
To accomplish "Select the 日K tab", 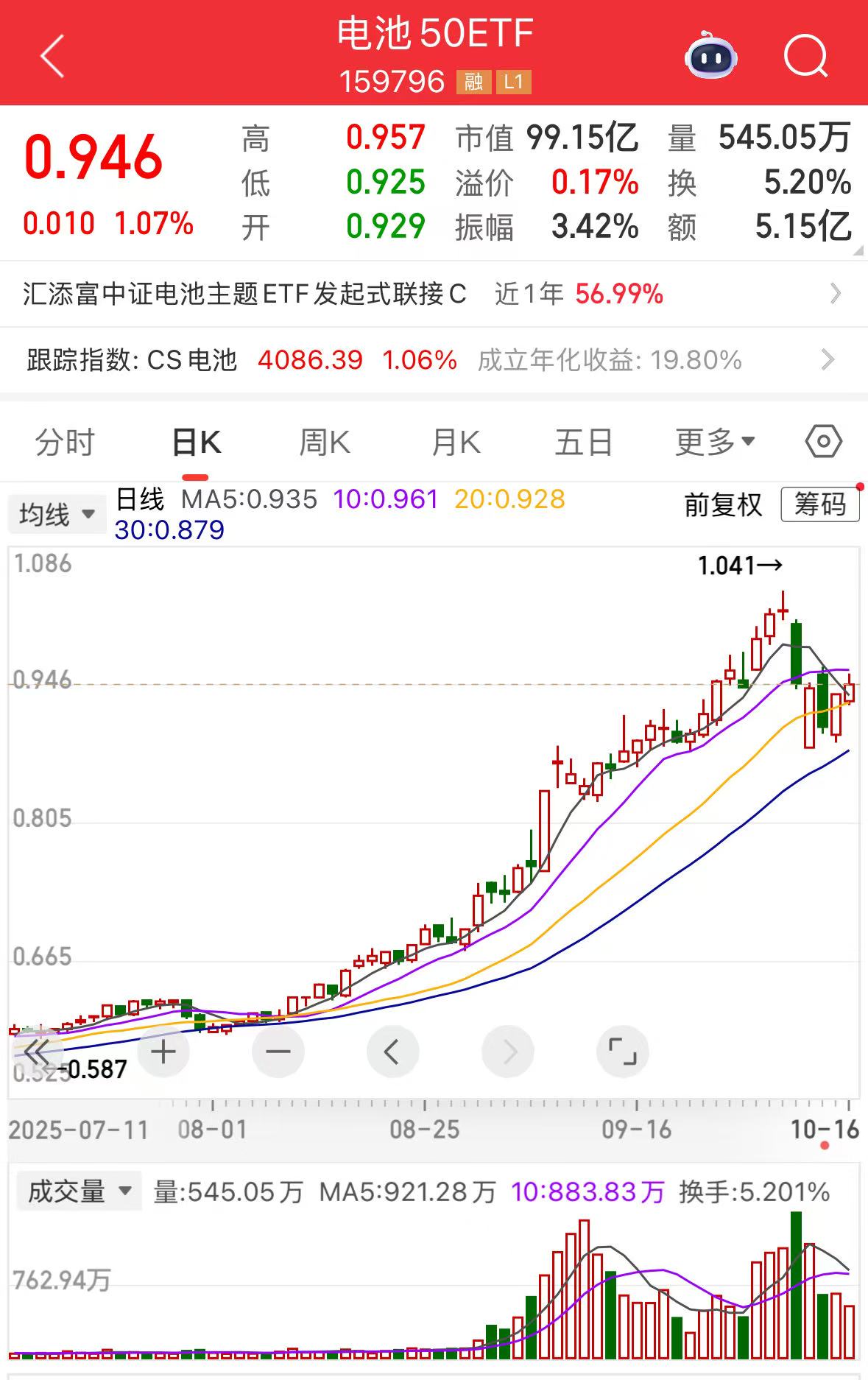I will pyautogui.click(x=196, y=443).
